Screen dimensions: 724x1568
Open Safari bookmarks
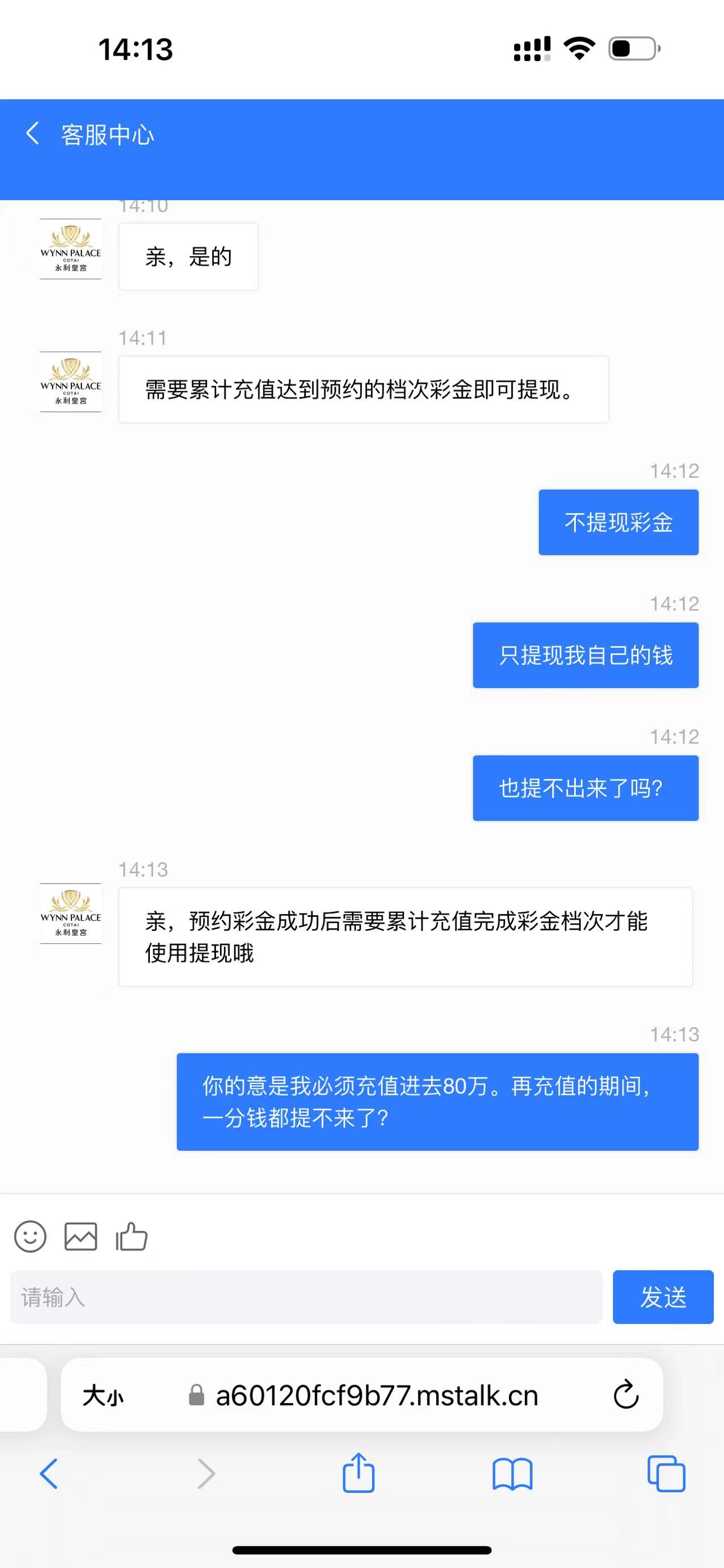tap(512, 1474)
